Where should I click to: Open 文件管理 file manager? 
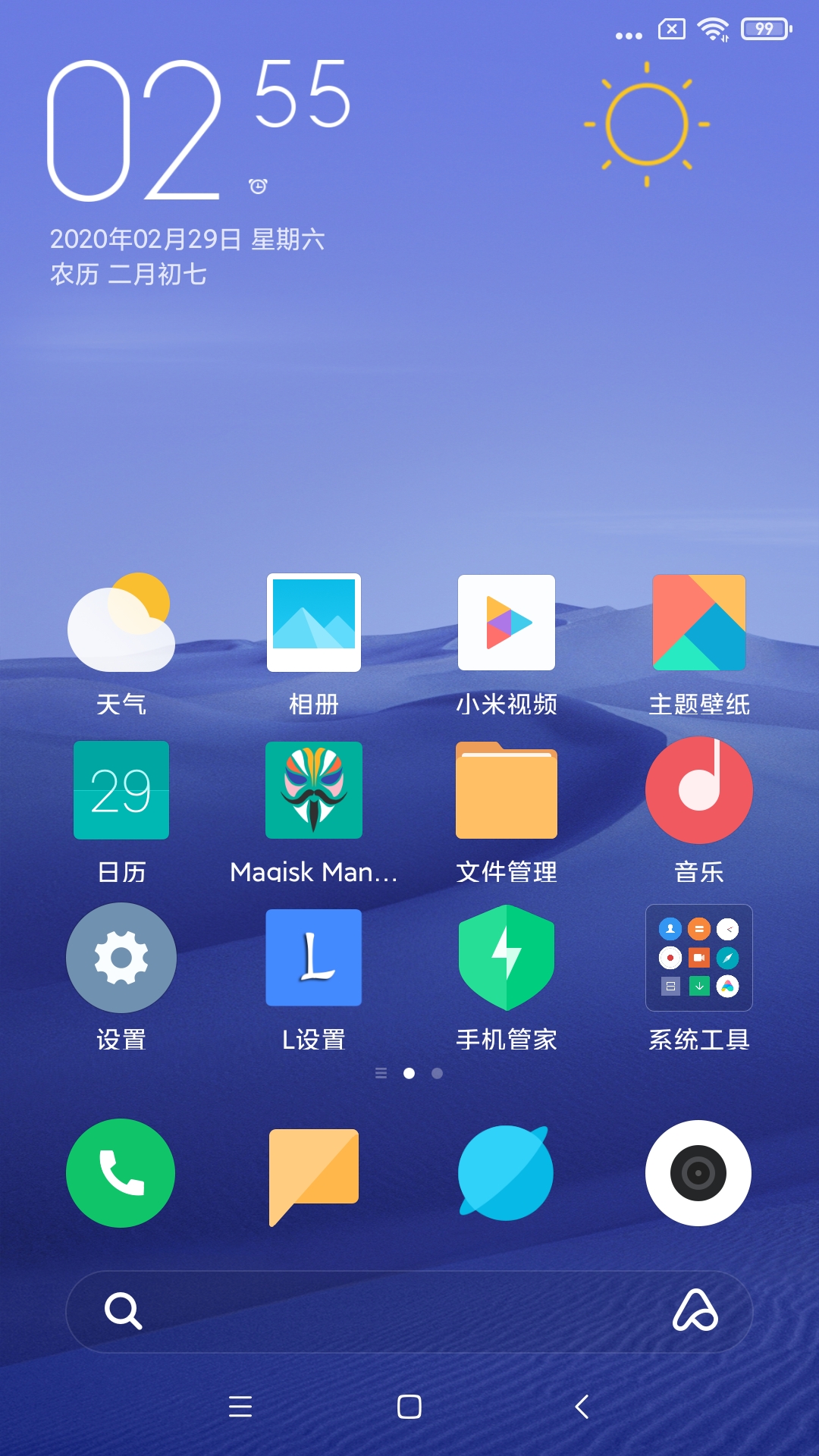(507, 790)
